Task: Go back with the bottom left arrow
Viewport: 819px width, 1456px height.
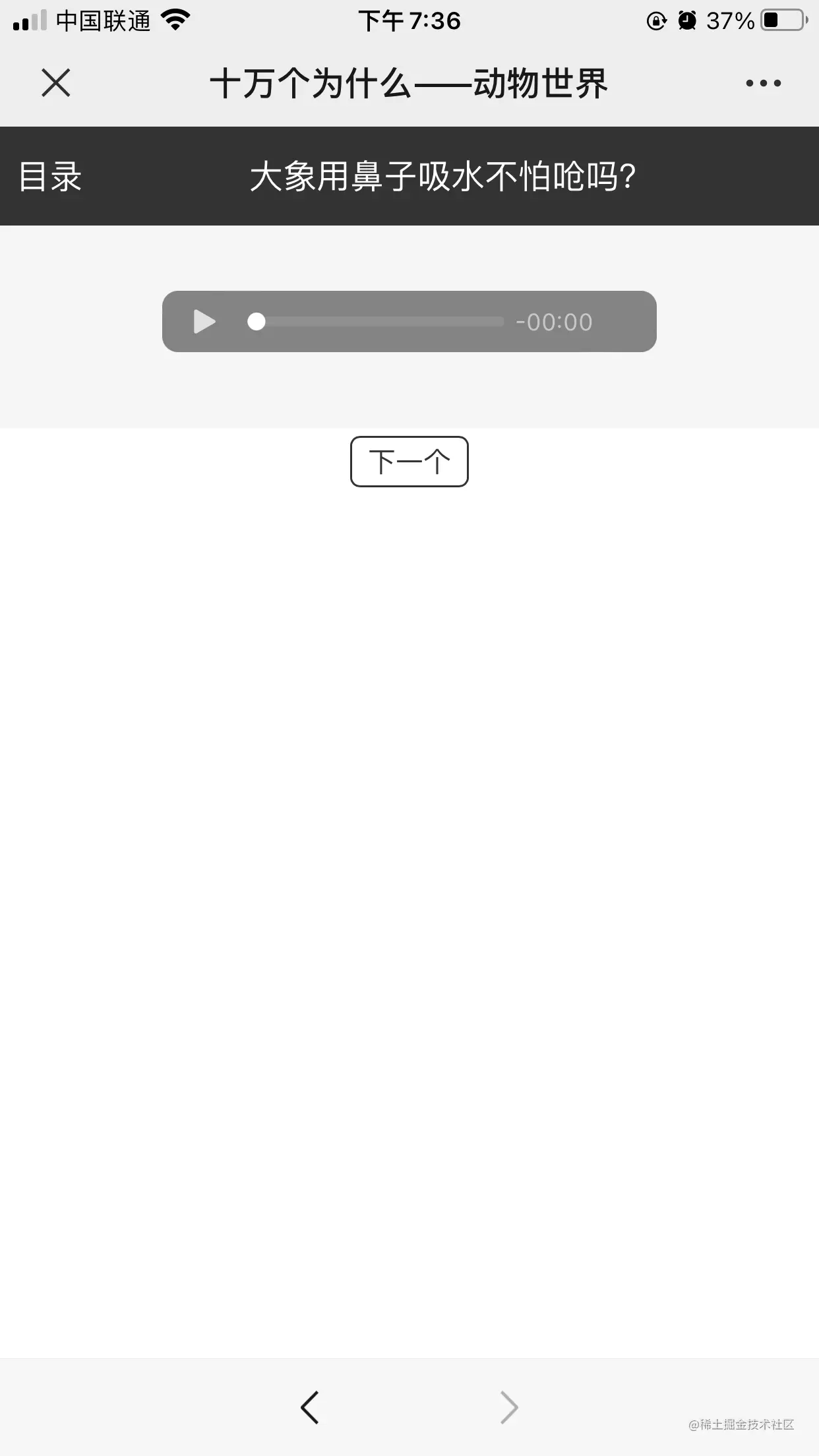Action: [309, 1407]
